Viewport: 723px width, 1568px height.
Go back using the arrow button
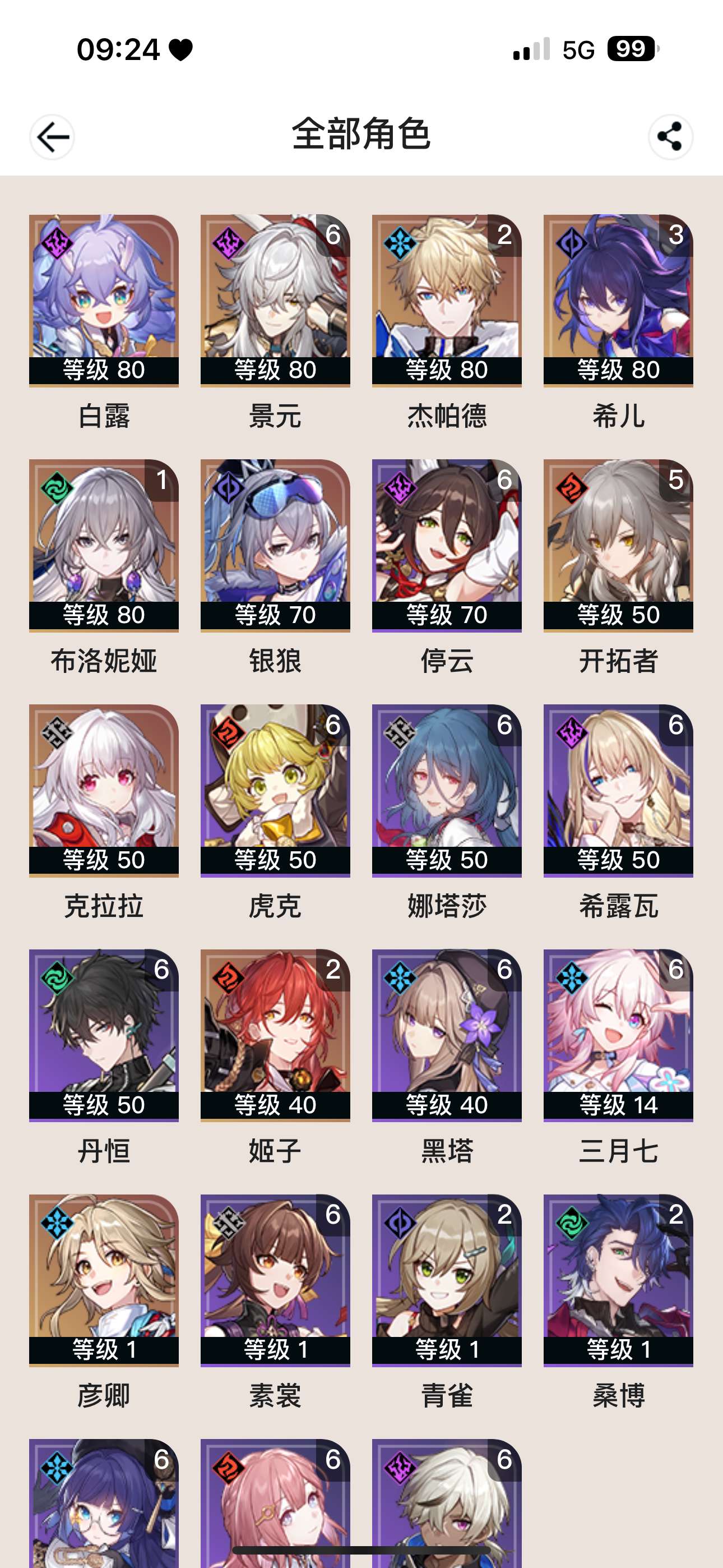pyautogui.click(x=52, y=137)
